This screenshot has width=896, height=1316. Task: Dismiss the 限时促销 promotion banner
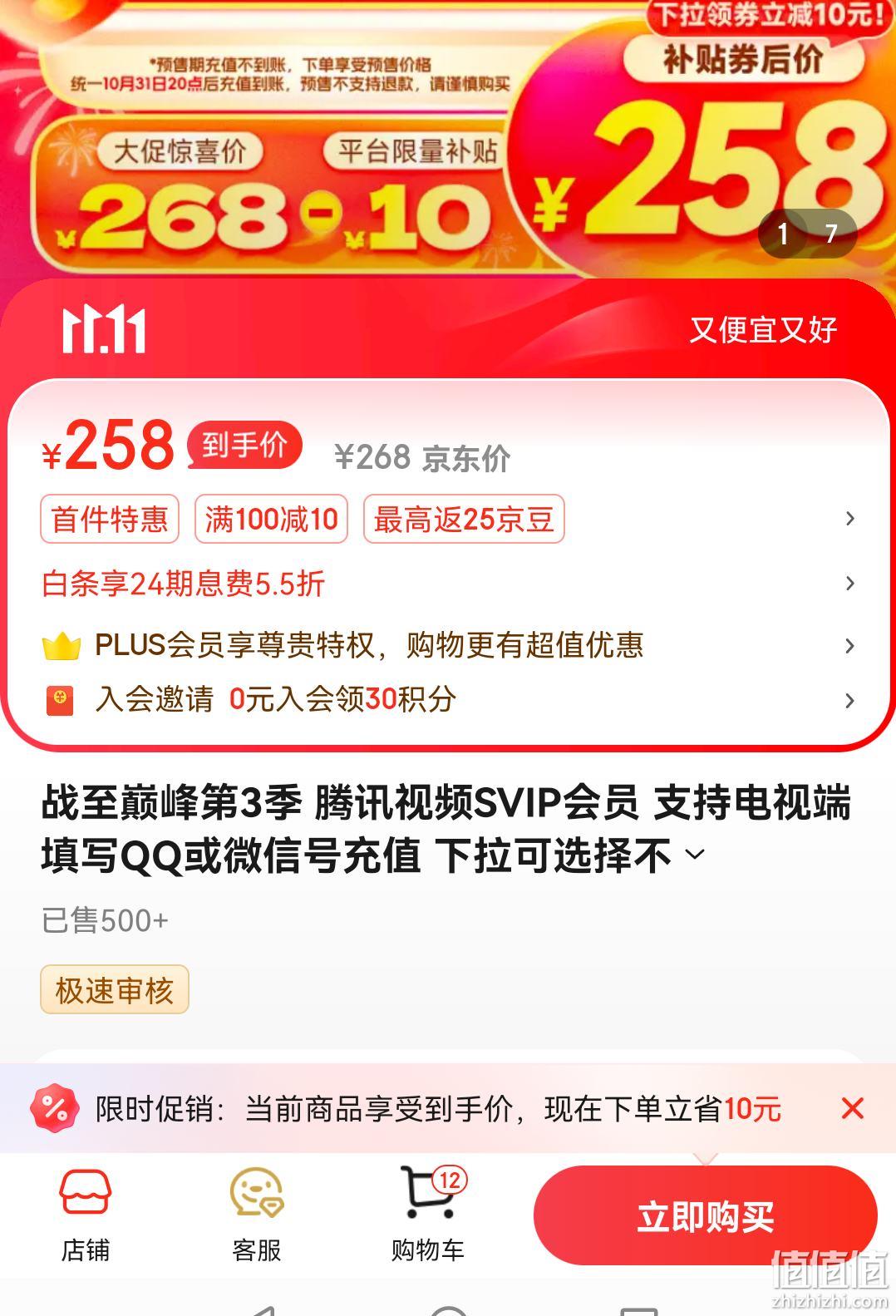coord(852,1108)
